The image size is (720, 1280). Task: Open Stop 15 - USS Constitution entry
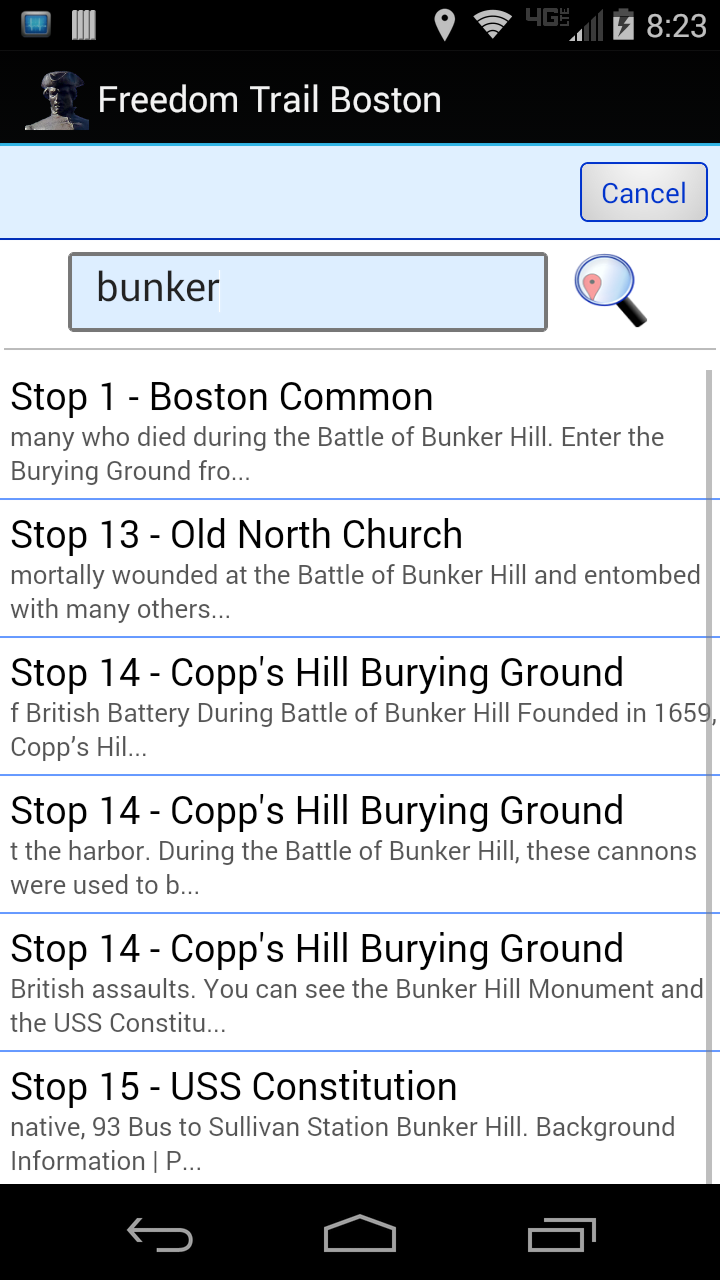click(360, 1118)
